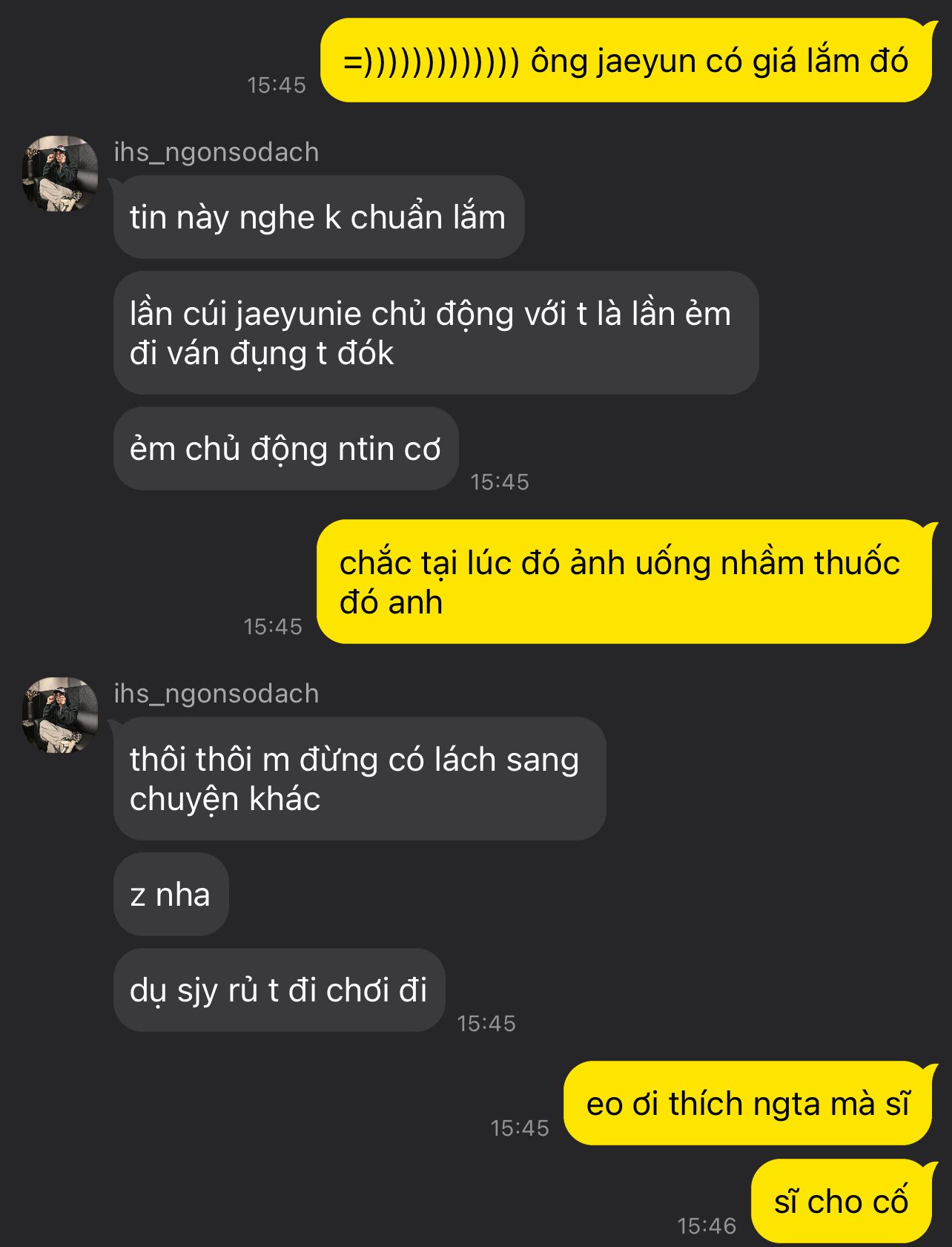This screenshot has width=952, height=1247.
Task: Open ihs_ngonsodach's avatar beside "thôi thôi m đừng" message
Action: point(60,715)
